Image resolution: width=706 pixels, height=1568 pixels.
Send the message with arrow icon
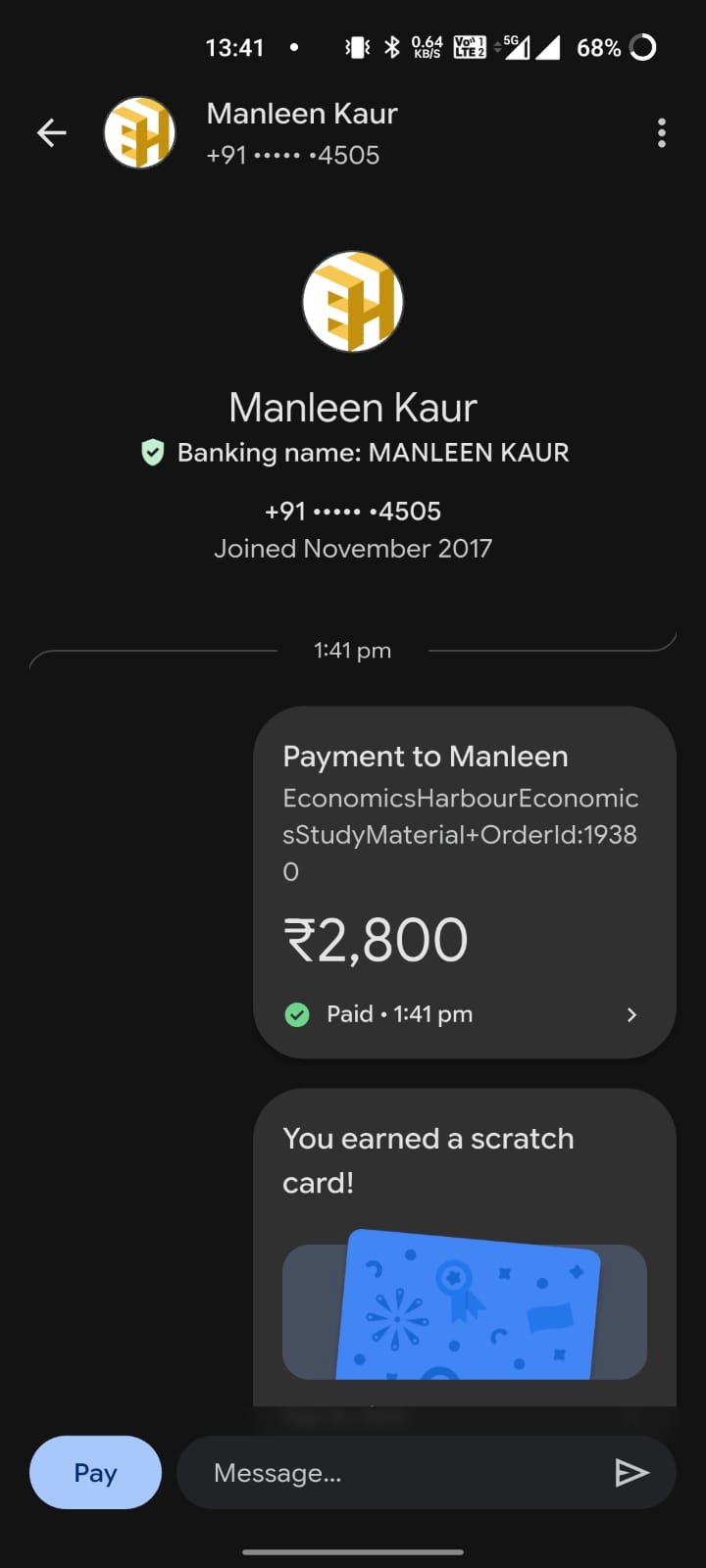coord(630,1472)
